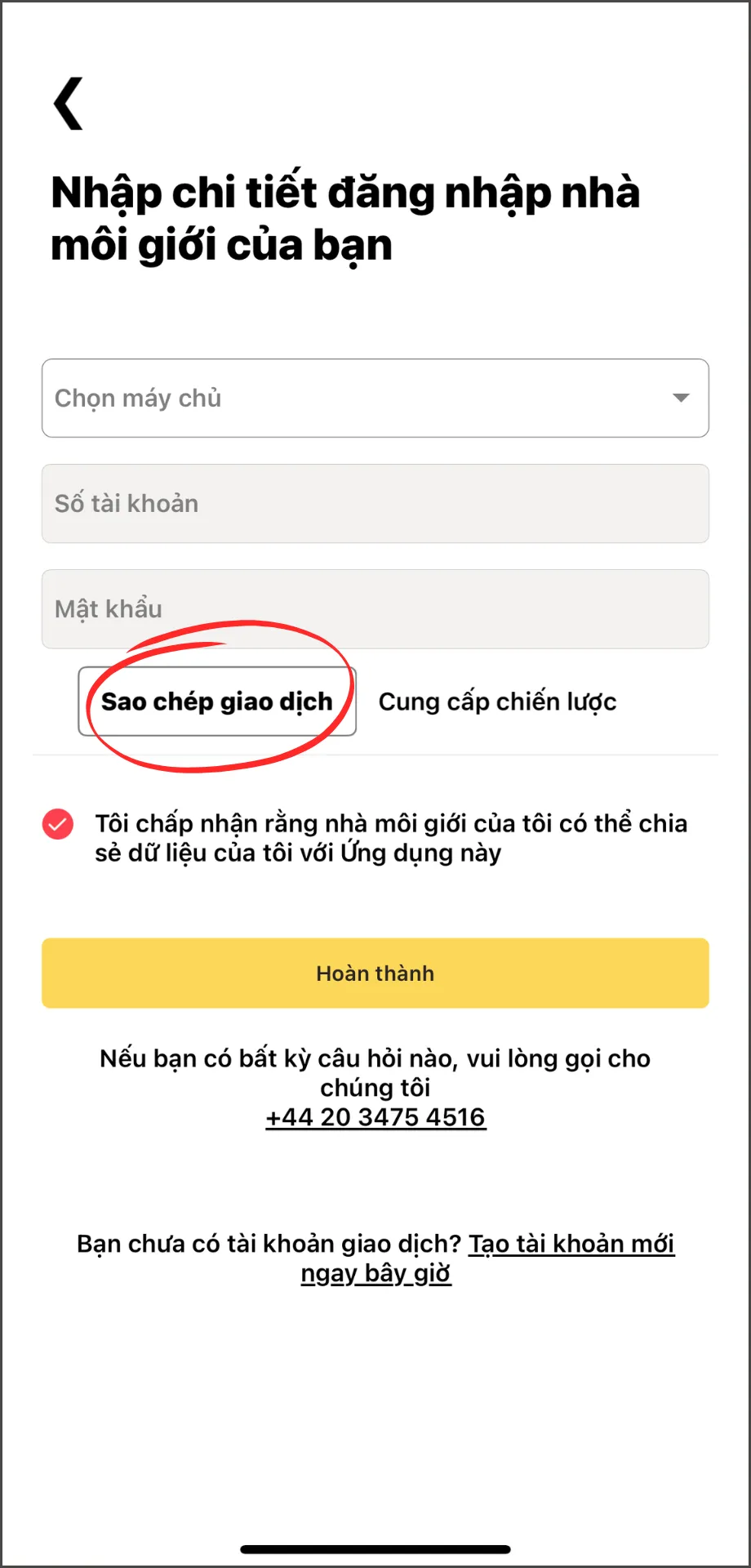
Task: Focus the Số tài khoản field
Action: click(375, 503)
